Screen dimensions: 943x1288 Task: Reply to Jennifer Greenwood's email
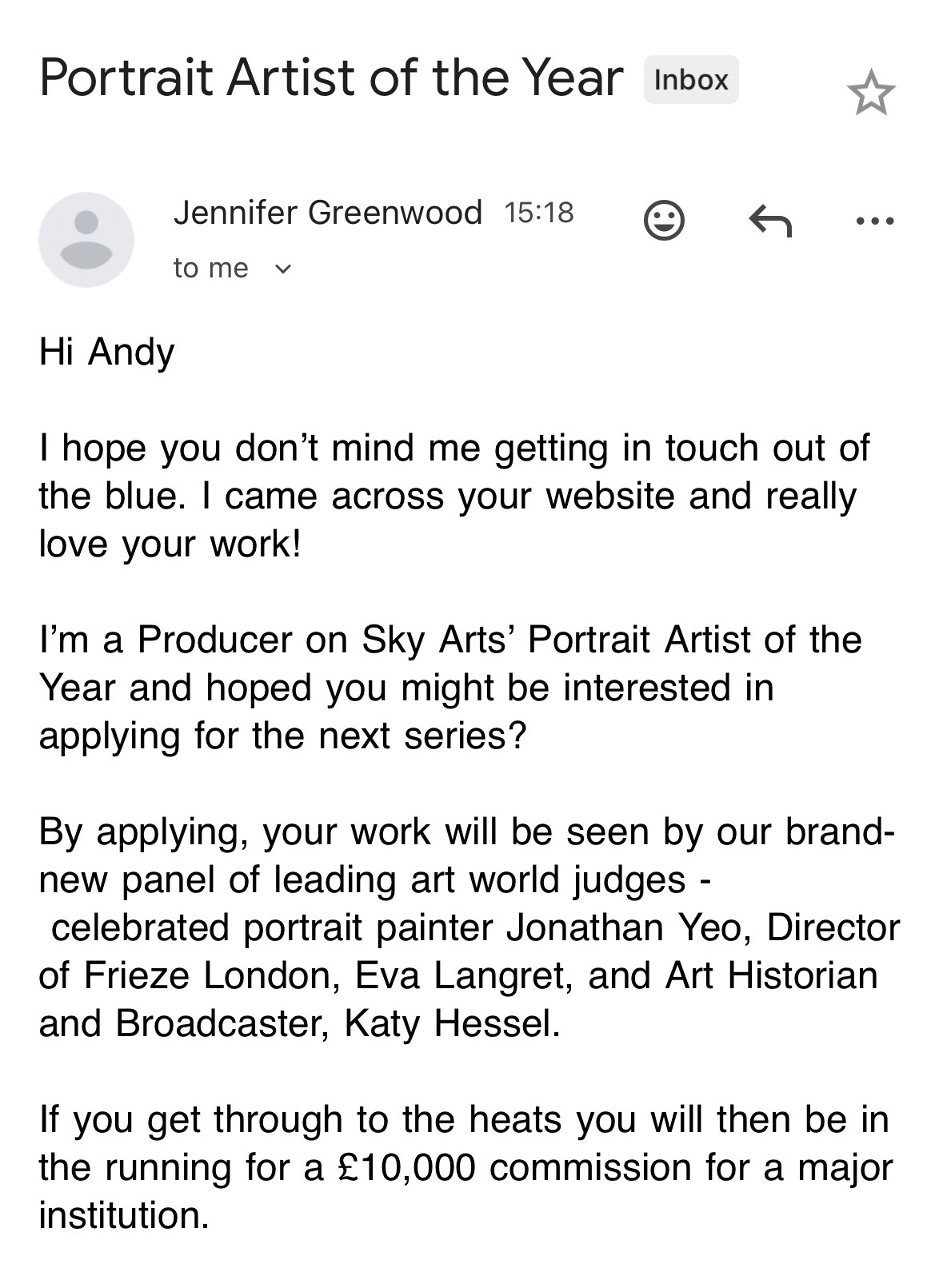tap(769, 220)
